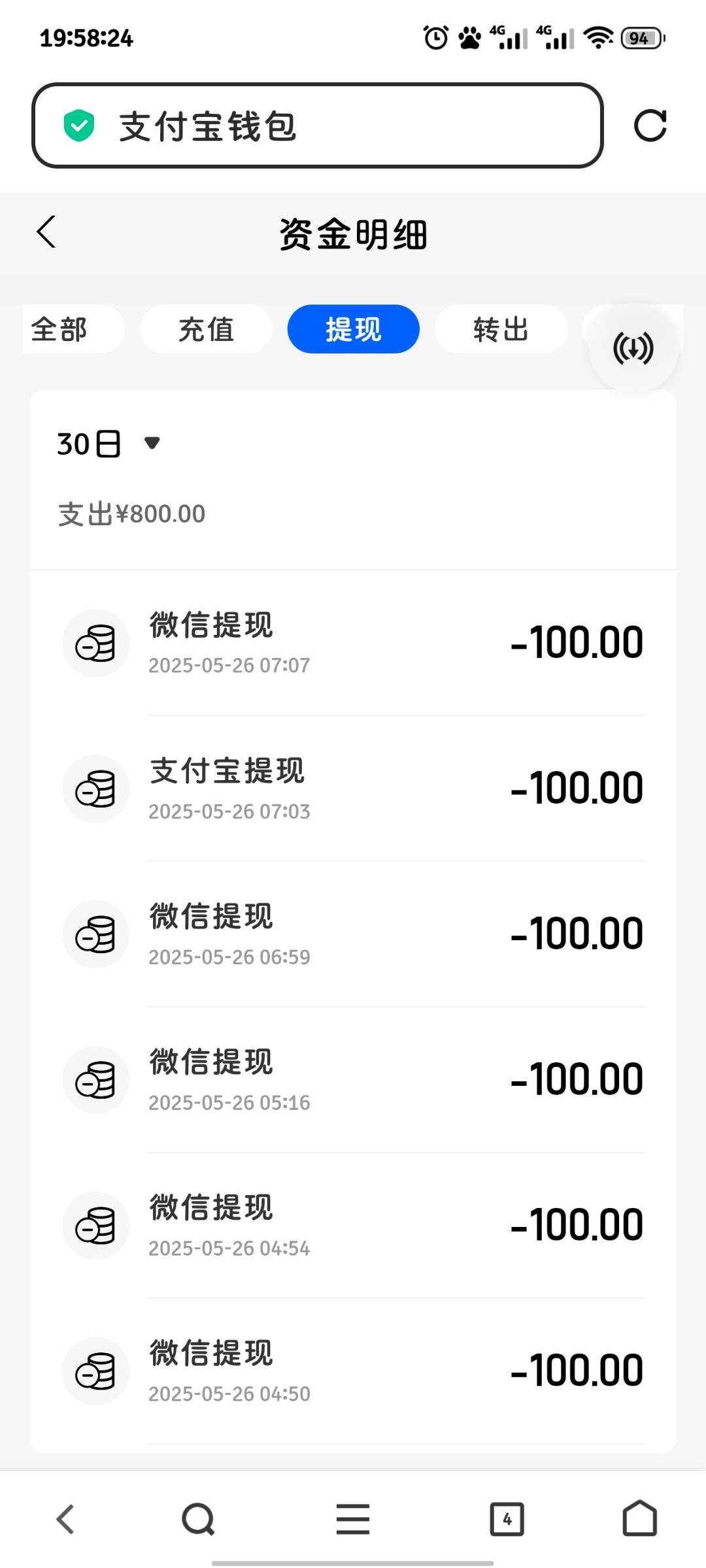Viewport: 706px width, 1568px height.
Task: Switch to the 全部 tab
Action: [x=73, y=329]
